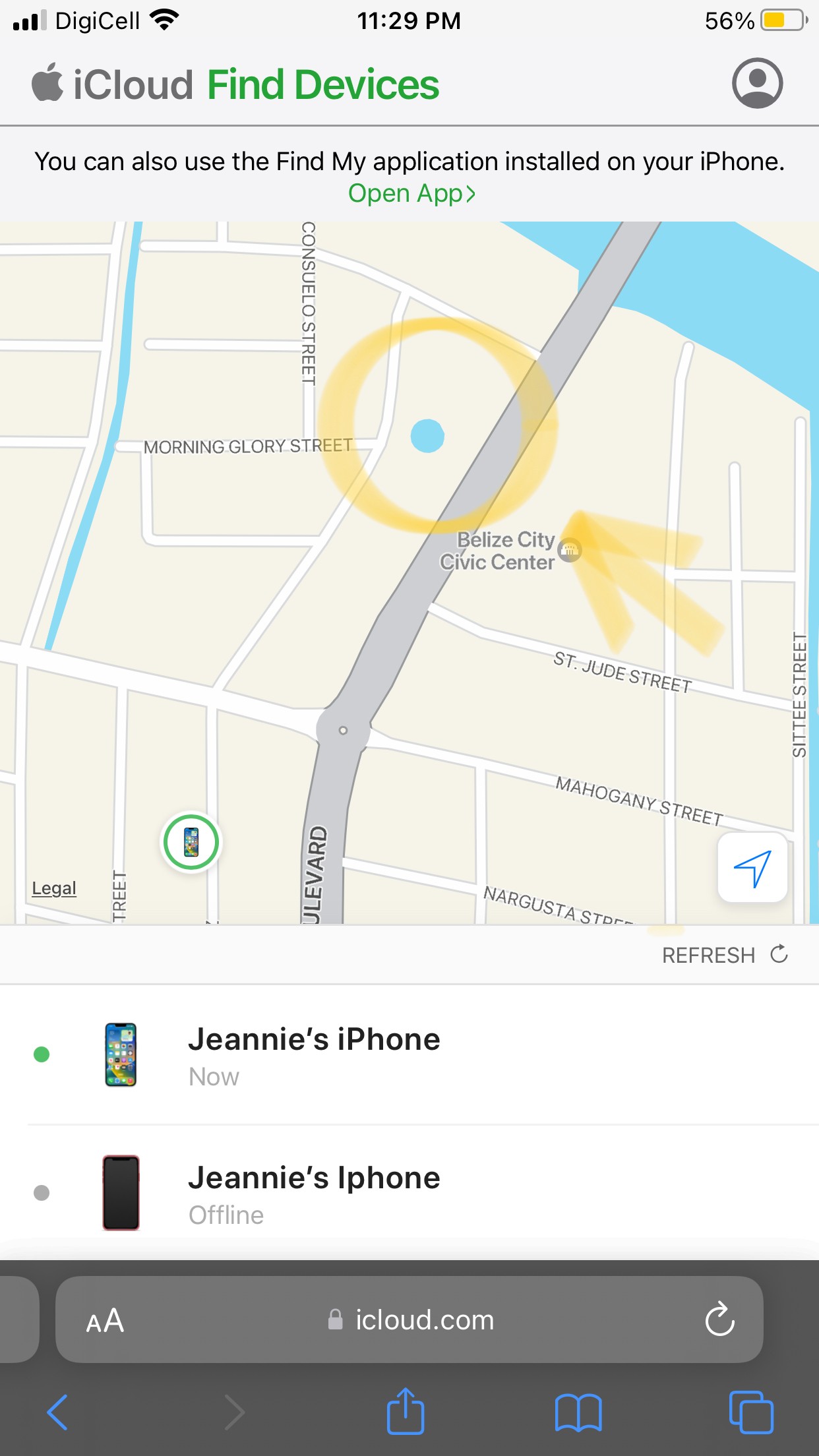Refresh the device list
The height and width of the screenshot is (1456, 819).
click(x=725, y=955)
